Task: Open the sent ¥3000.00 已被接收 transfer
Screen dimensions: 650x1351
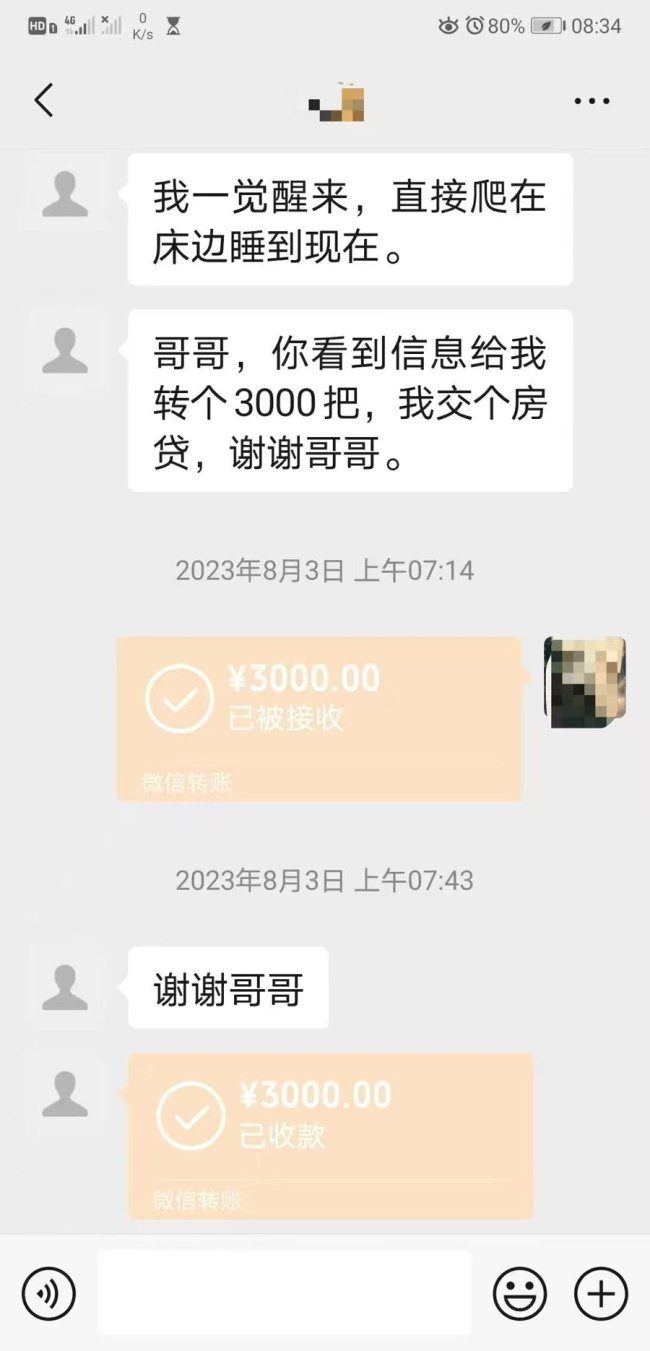Action: 320,718
